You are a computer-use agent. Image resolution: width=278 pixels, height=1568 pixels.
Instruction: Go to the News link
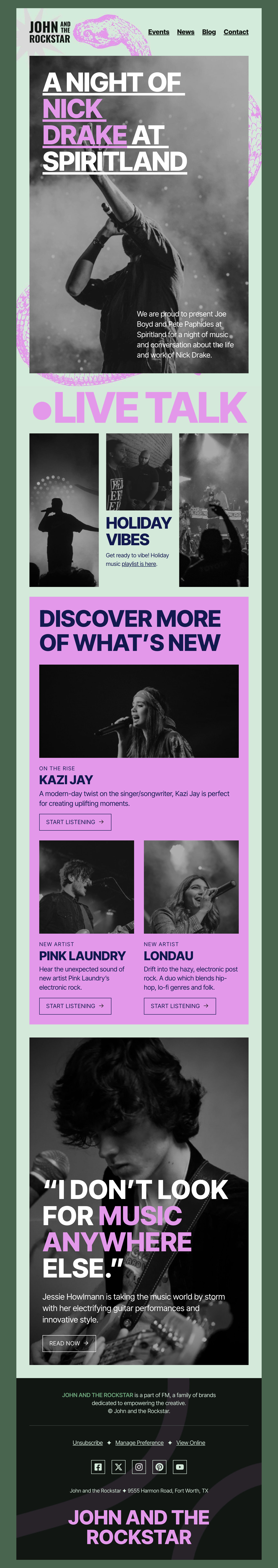click(x=186, y=32)
